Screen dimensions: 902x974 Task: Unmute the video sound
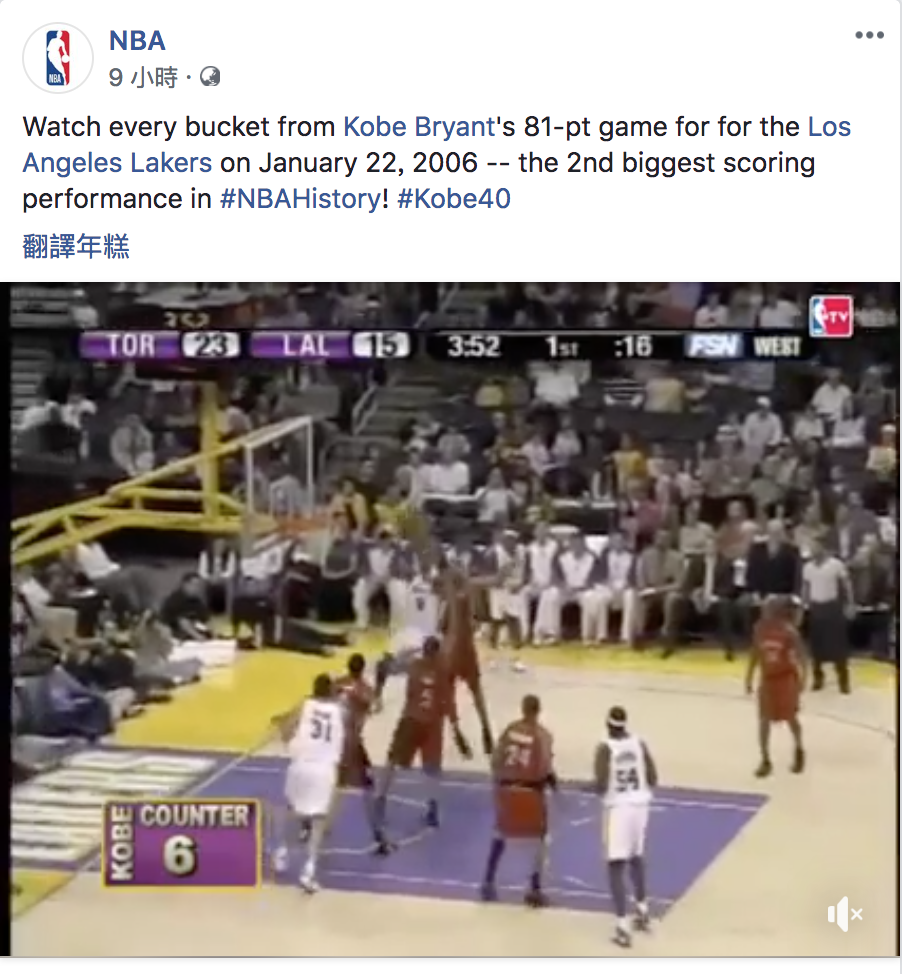843,913
